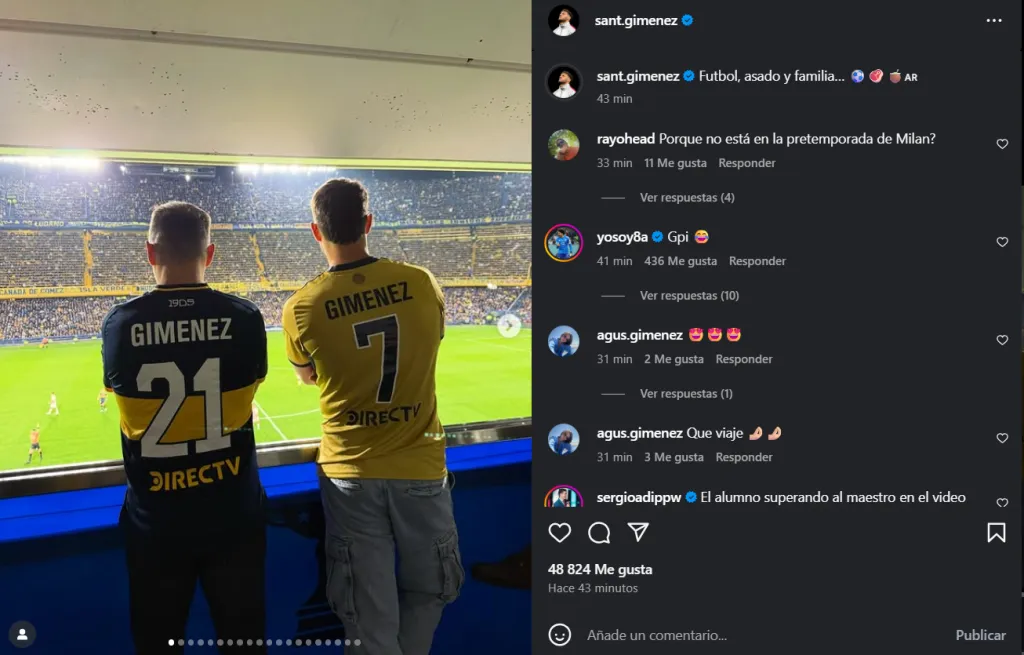The width and height of the screenshot is (1024, 655).
Task: Tap the comment bubble icon under the post
Action: (x=599, y=533)
